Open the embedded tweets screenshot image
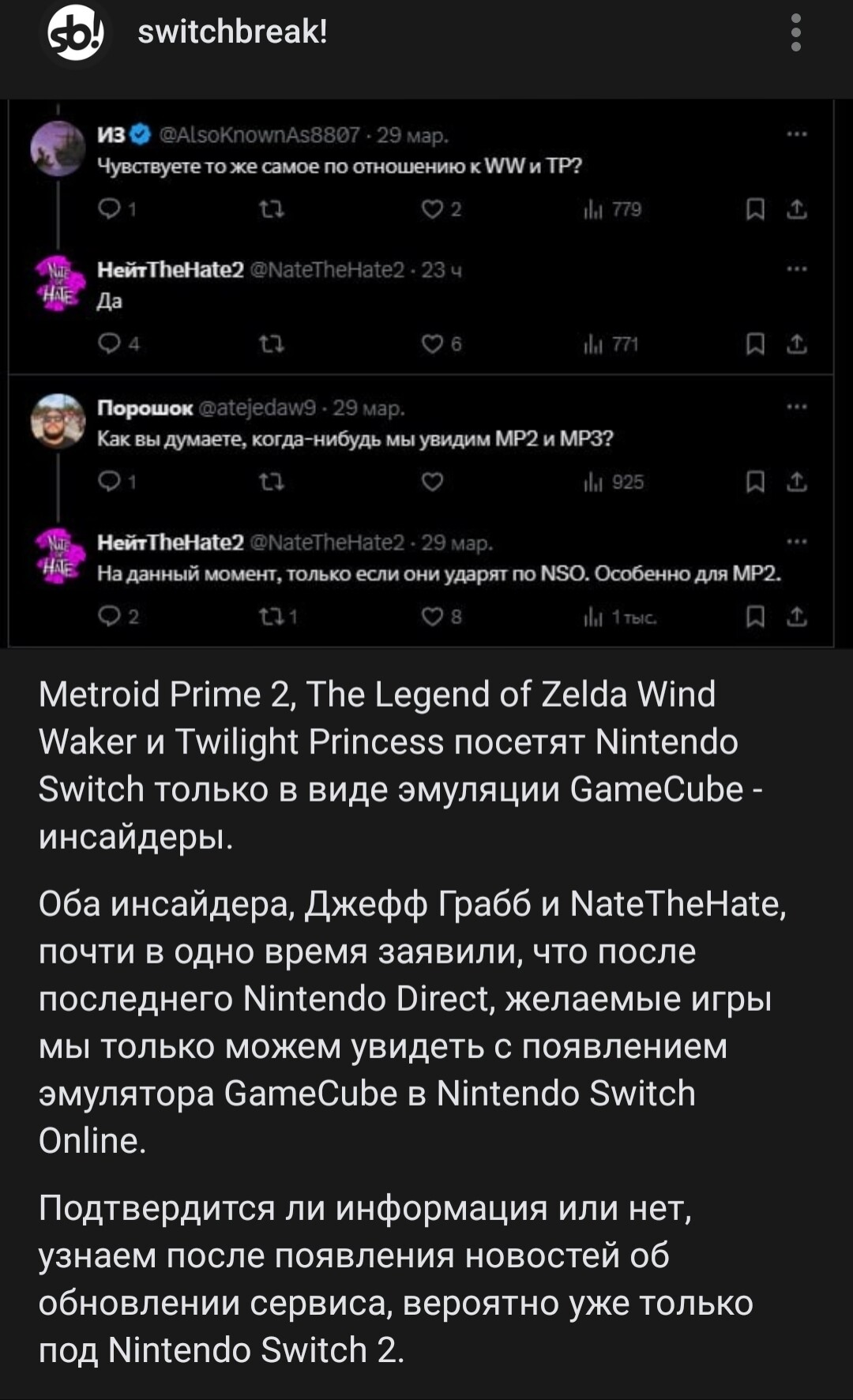 421,373
